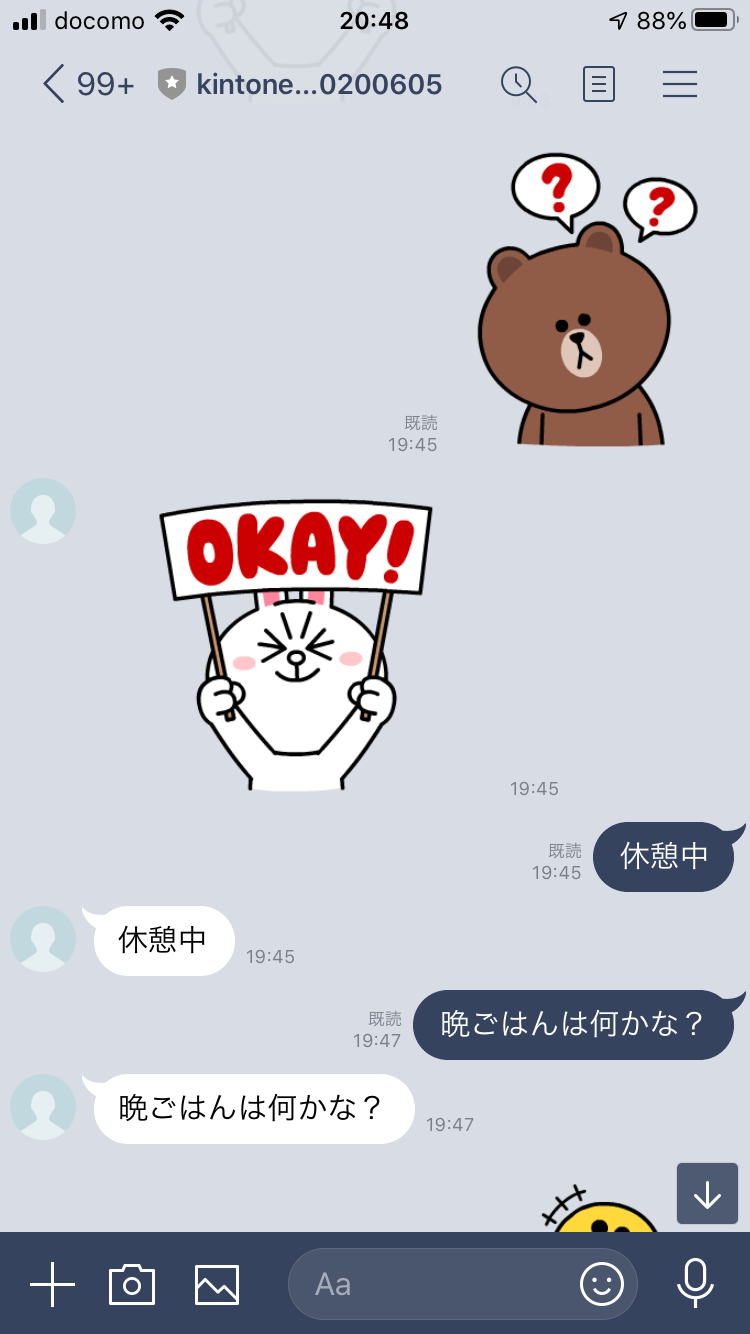The height and width of the screenshot is (1334, 750).
Task: Tap the sent bubble reading 休憩中
Action: tap(665, 857)
